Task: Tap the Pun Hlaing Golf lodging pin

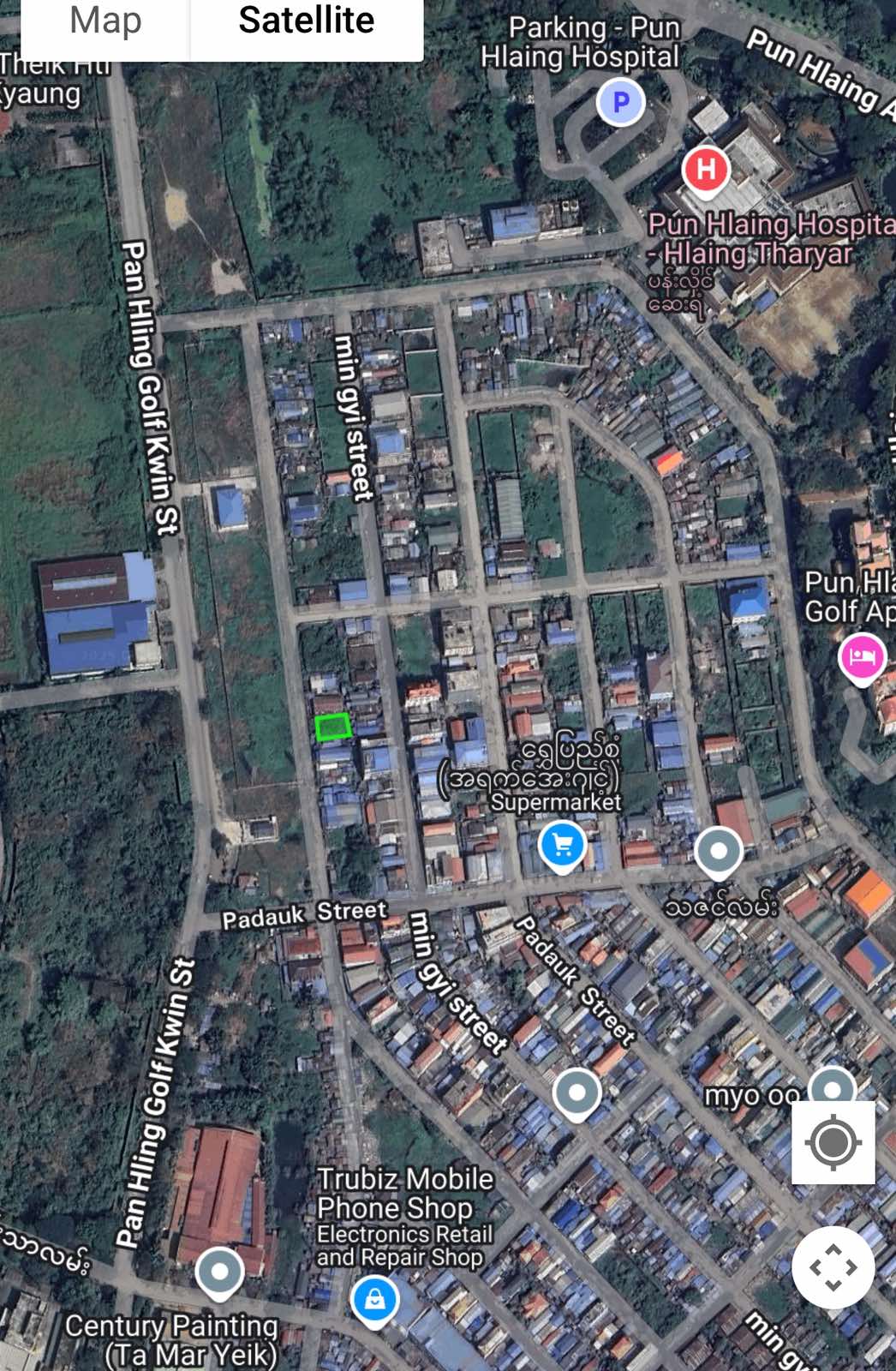Action: [861, 658]
